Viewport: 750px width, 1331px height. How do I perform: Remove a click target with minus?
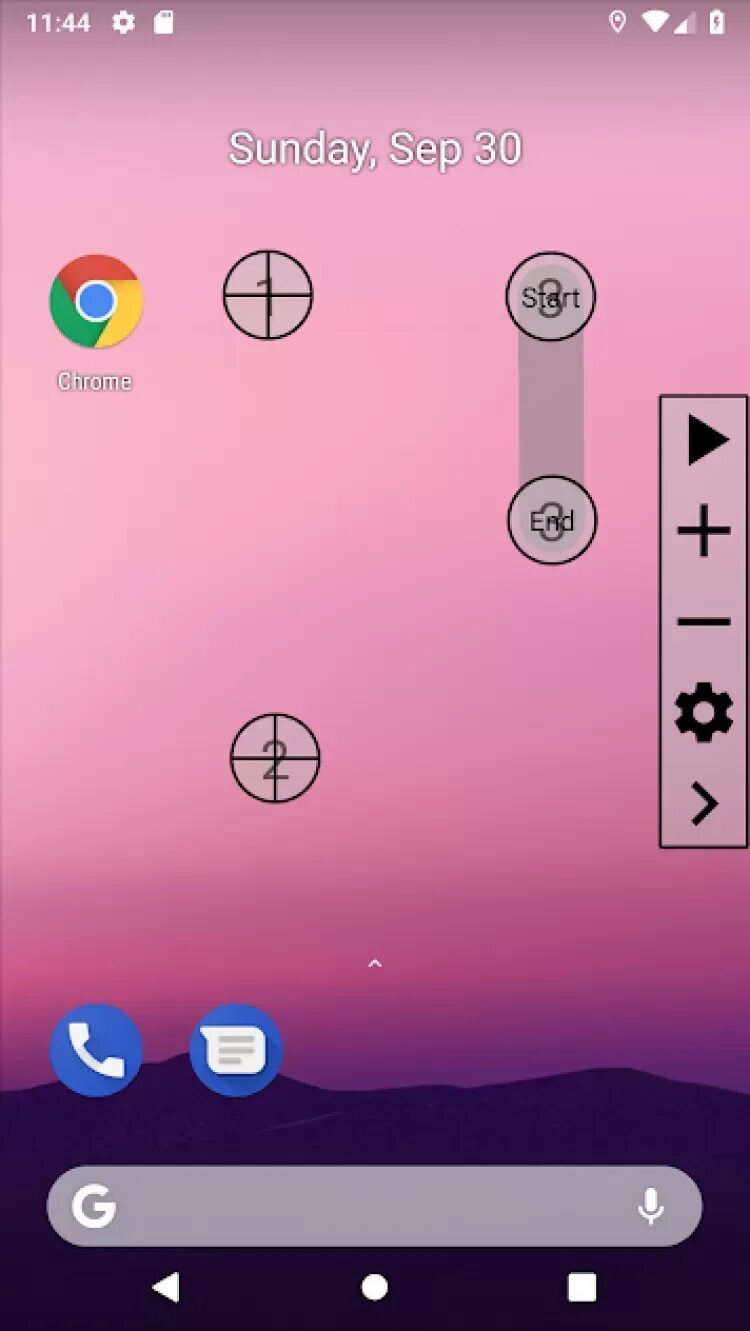pos(704,622)
